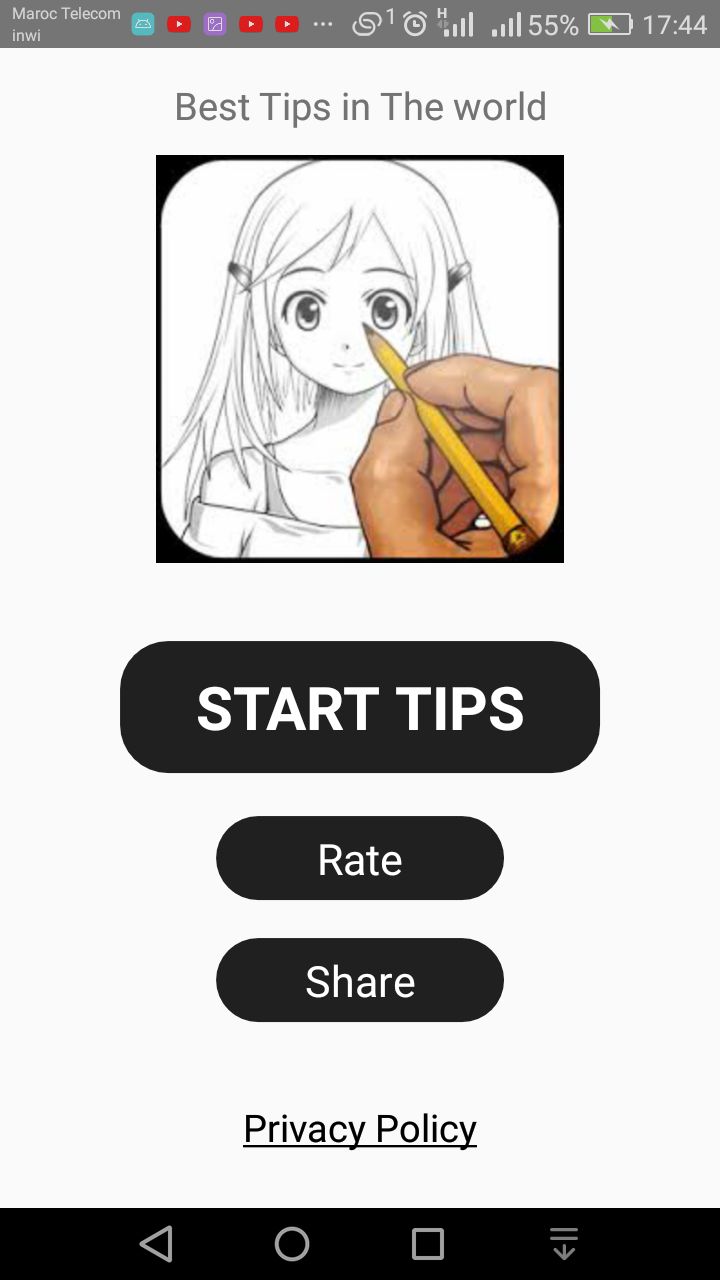Screen dimensions: 720x1280
Task: Hide the navigation bar with the down-arrow icon
Action: 564,1244
